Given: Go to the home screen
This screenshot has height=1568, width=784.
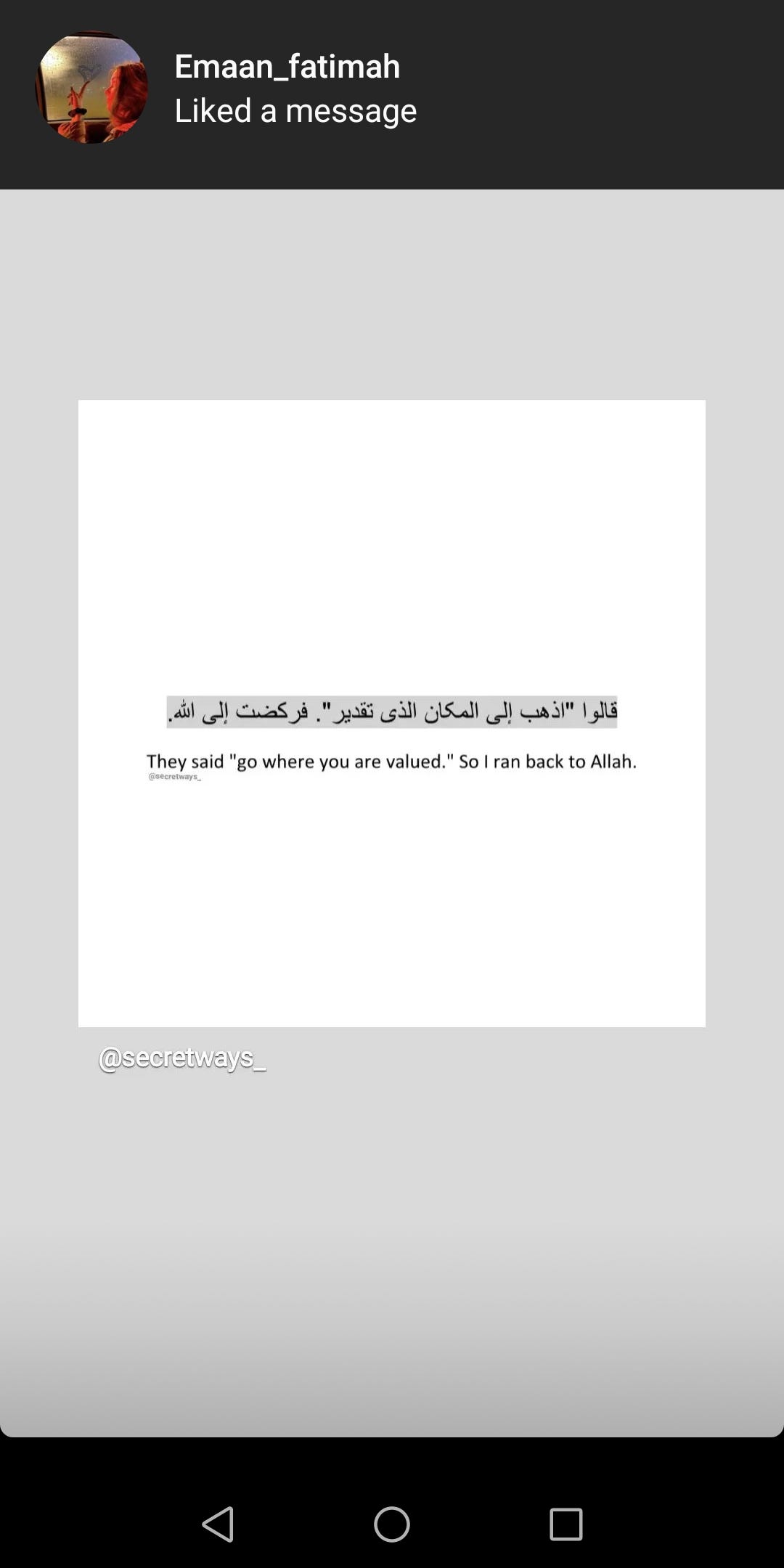Looking at the screenshot, I should pyautogui.click(x=392, y=1524).
